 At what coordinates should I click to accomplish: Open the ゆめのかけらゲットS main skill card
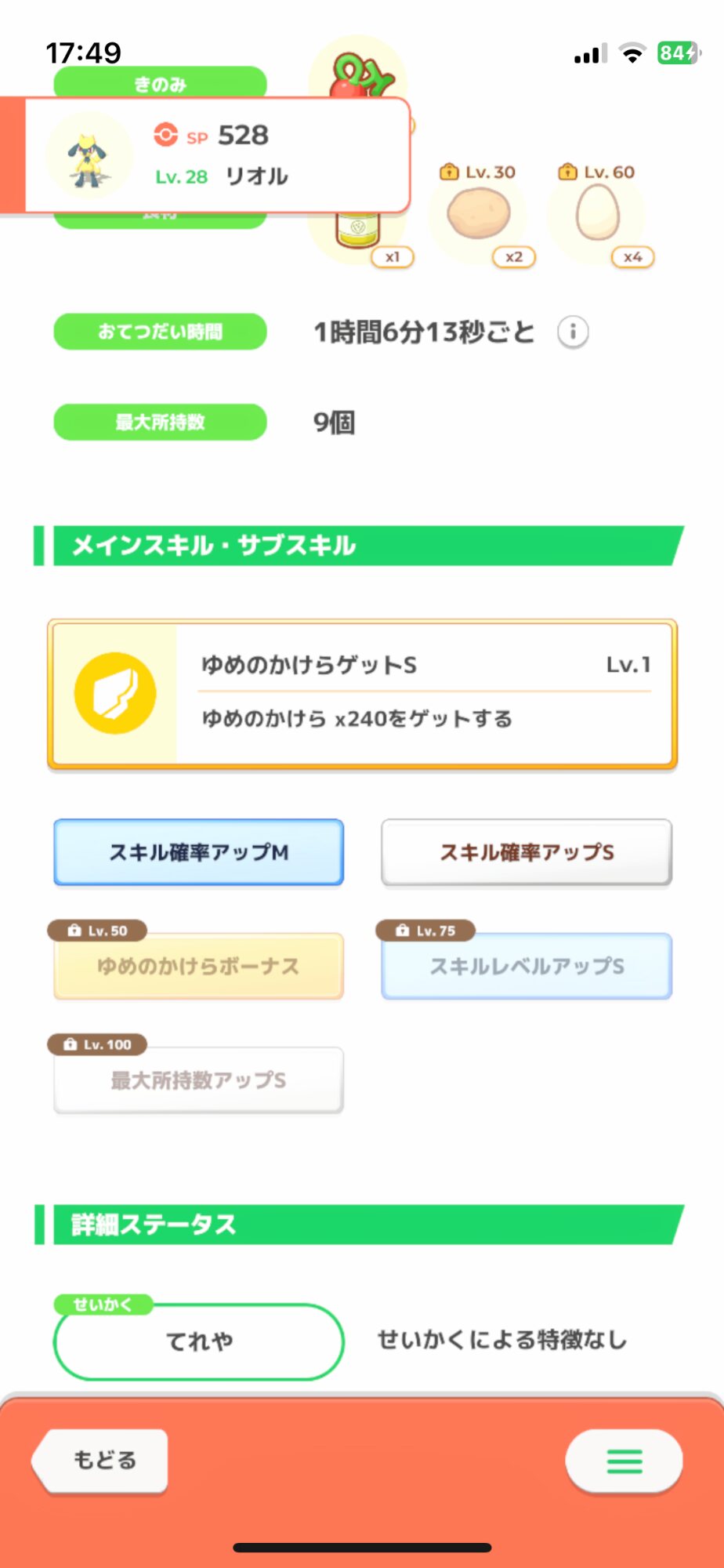click(x=362, y=694)
